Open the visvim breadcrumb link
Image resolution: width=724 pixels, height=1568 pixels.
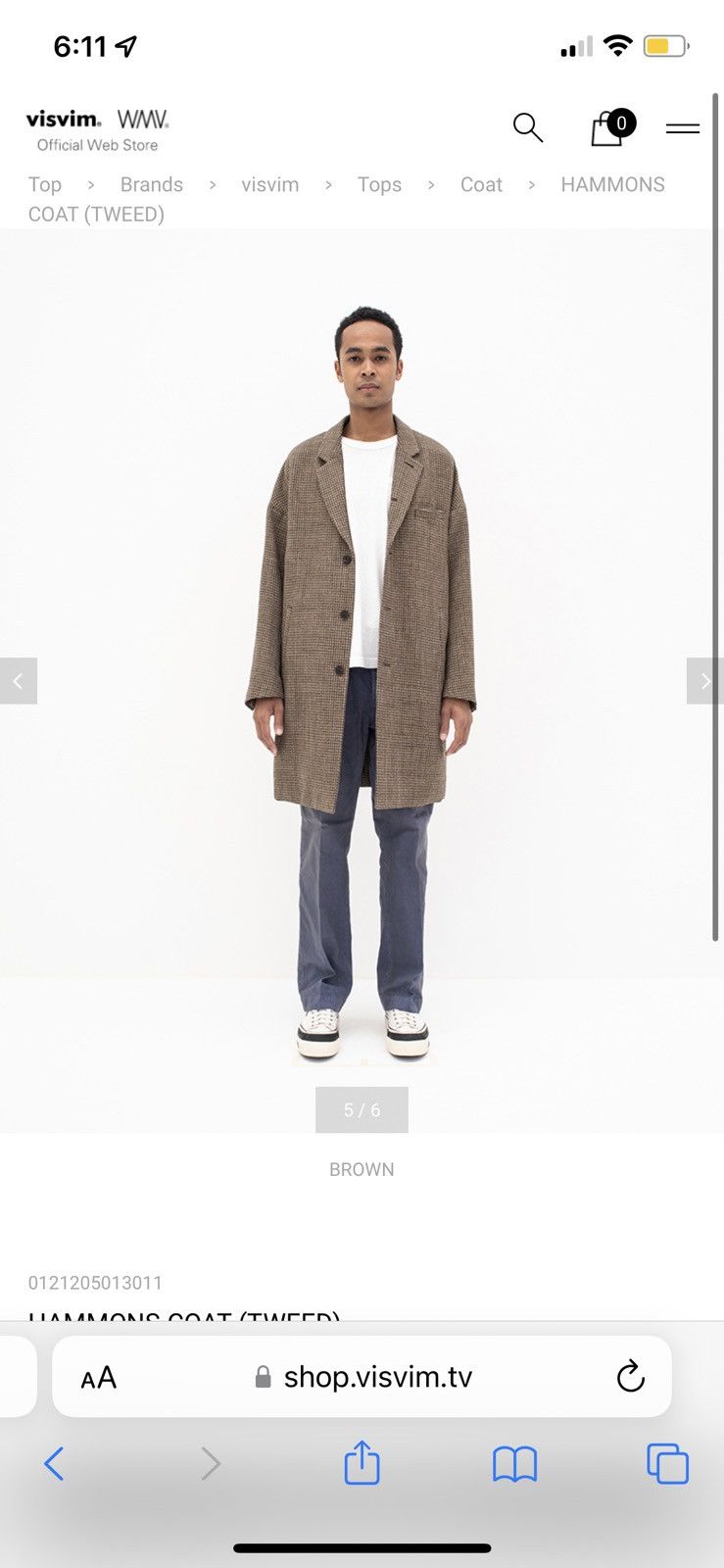click(x=270, y=184)
